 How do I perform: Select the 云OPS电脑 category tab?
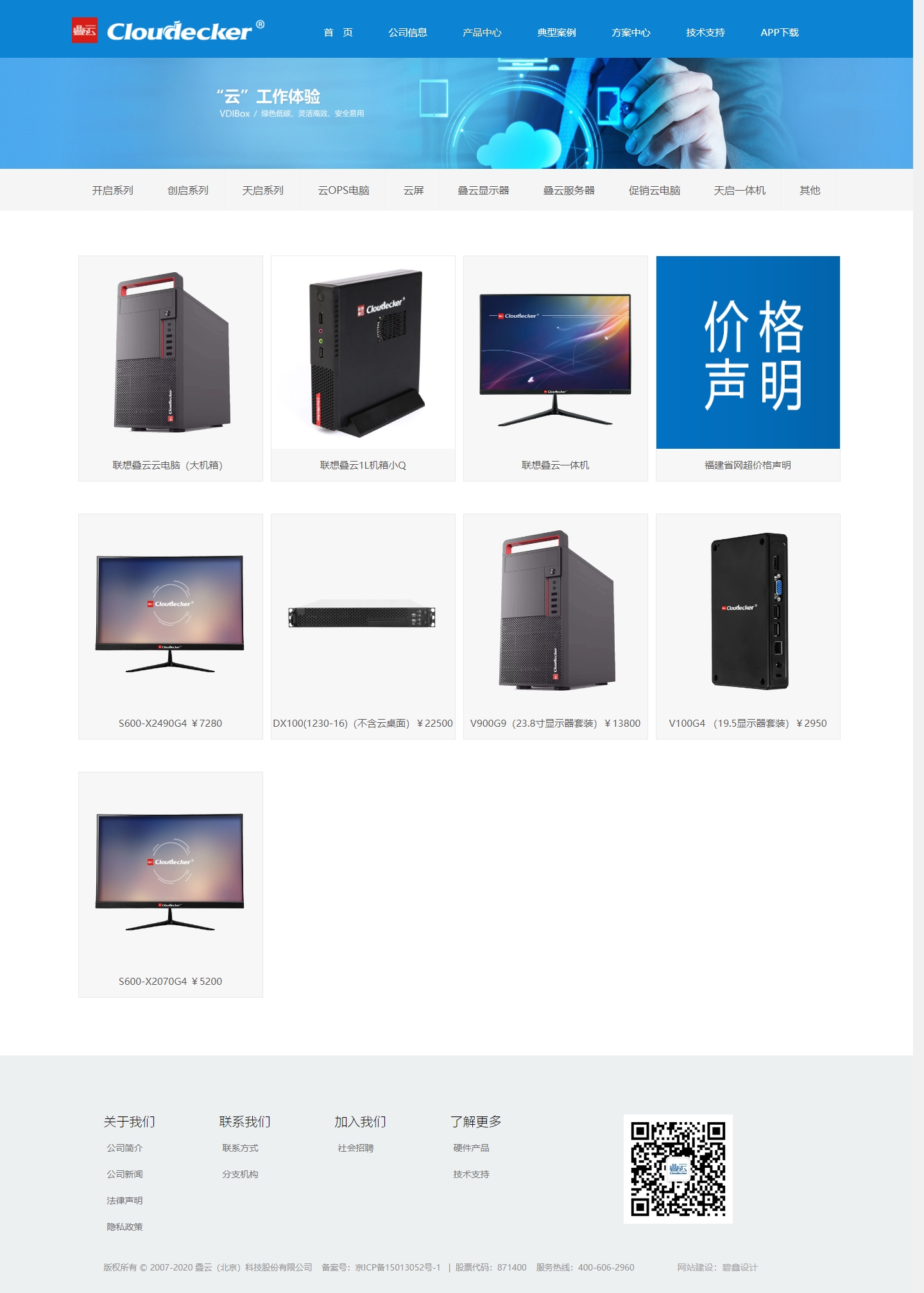(x=343, y=190)
